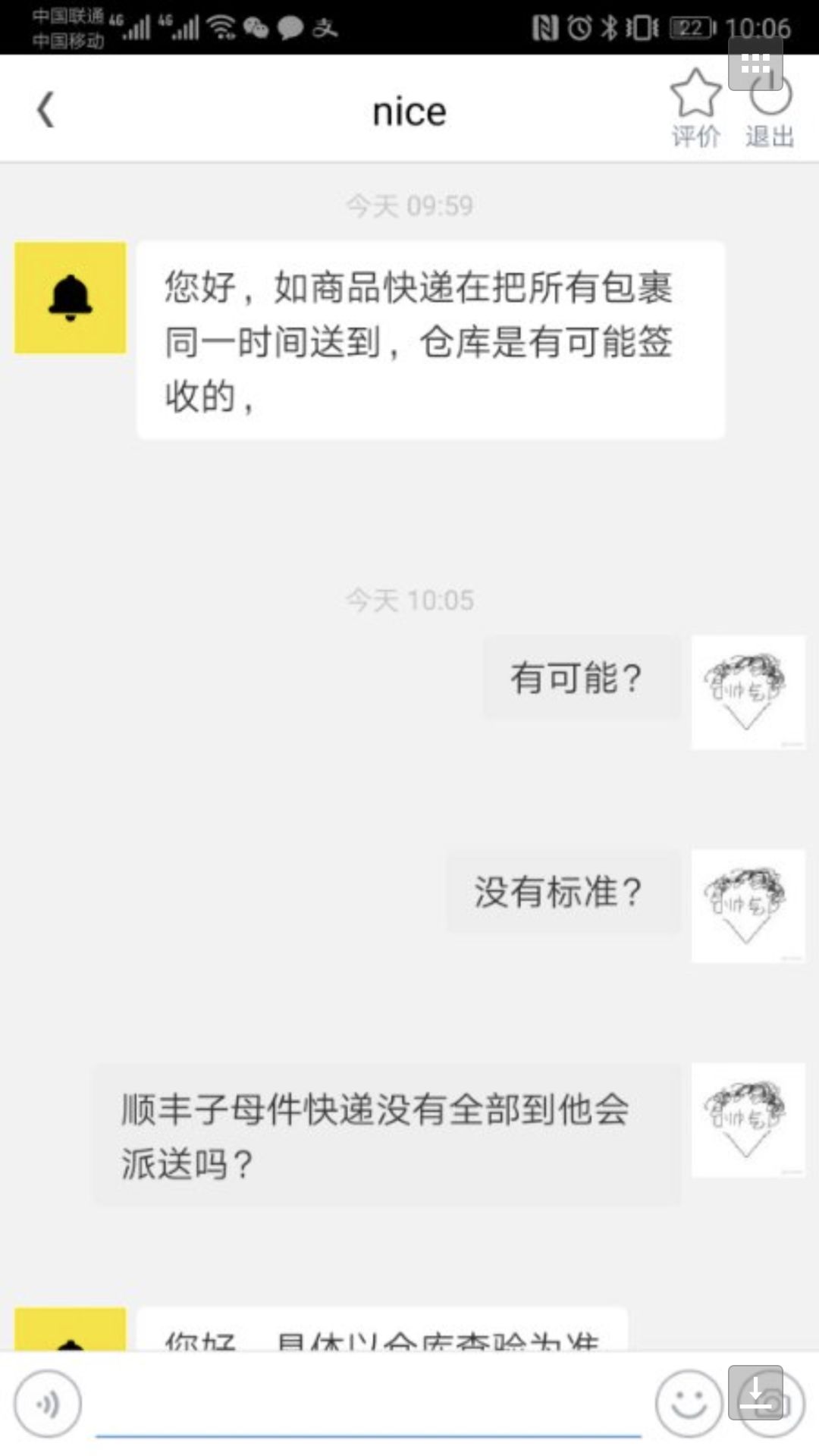Tap the power exit icon above 退出
Viewport: 819px width, 1456px height.
tap(768, 97)
